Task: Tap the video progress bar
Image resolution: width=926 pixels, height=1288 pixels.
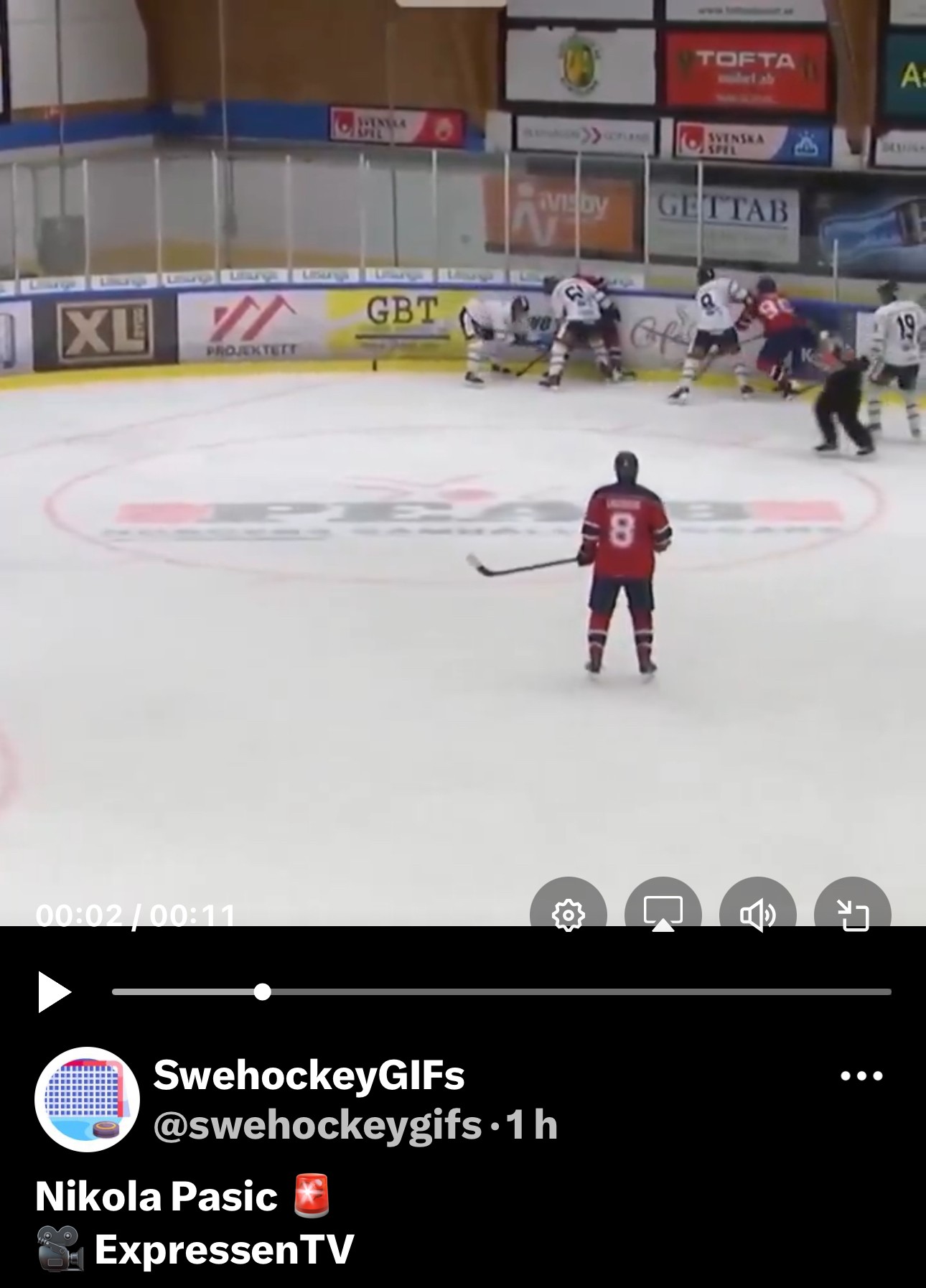Action: click(x=501, y=992)
